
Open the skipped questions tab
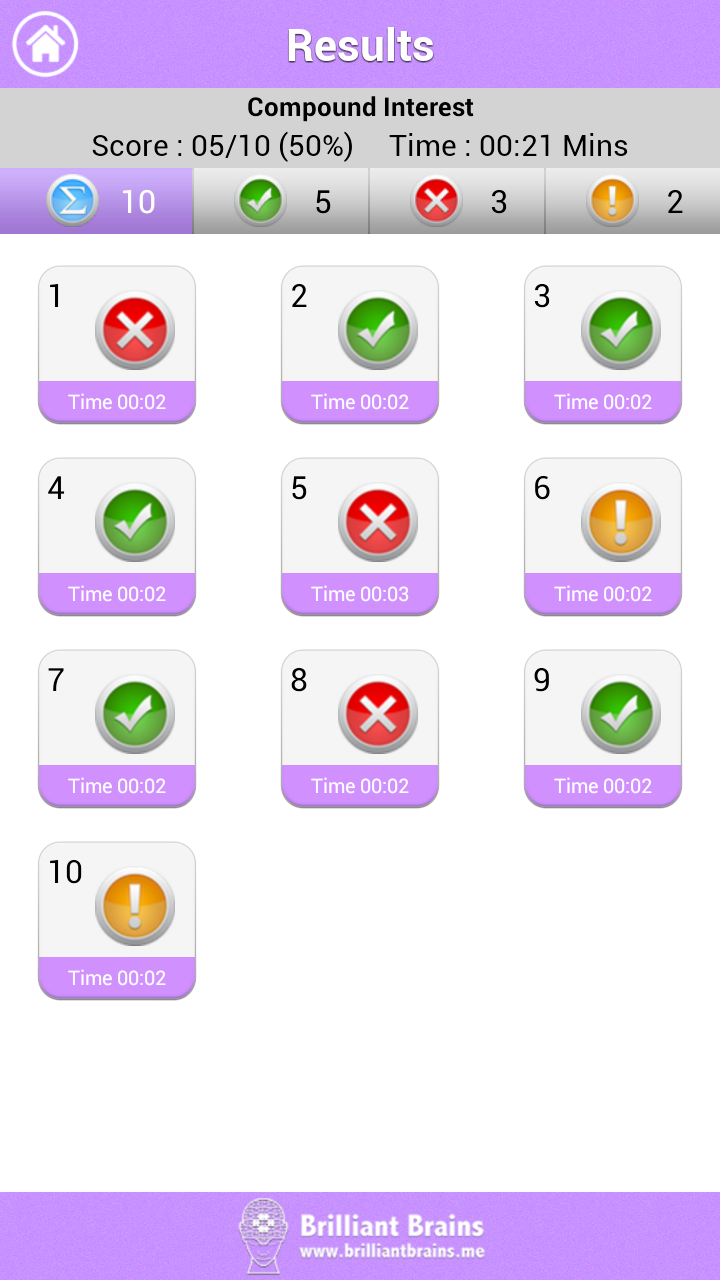[632, 200]
